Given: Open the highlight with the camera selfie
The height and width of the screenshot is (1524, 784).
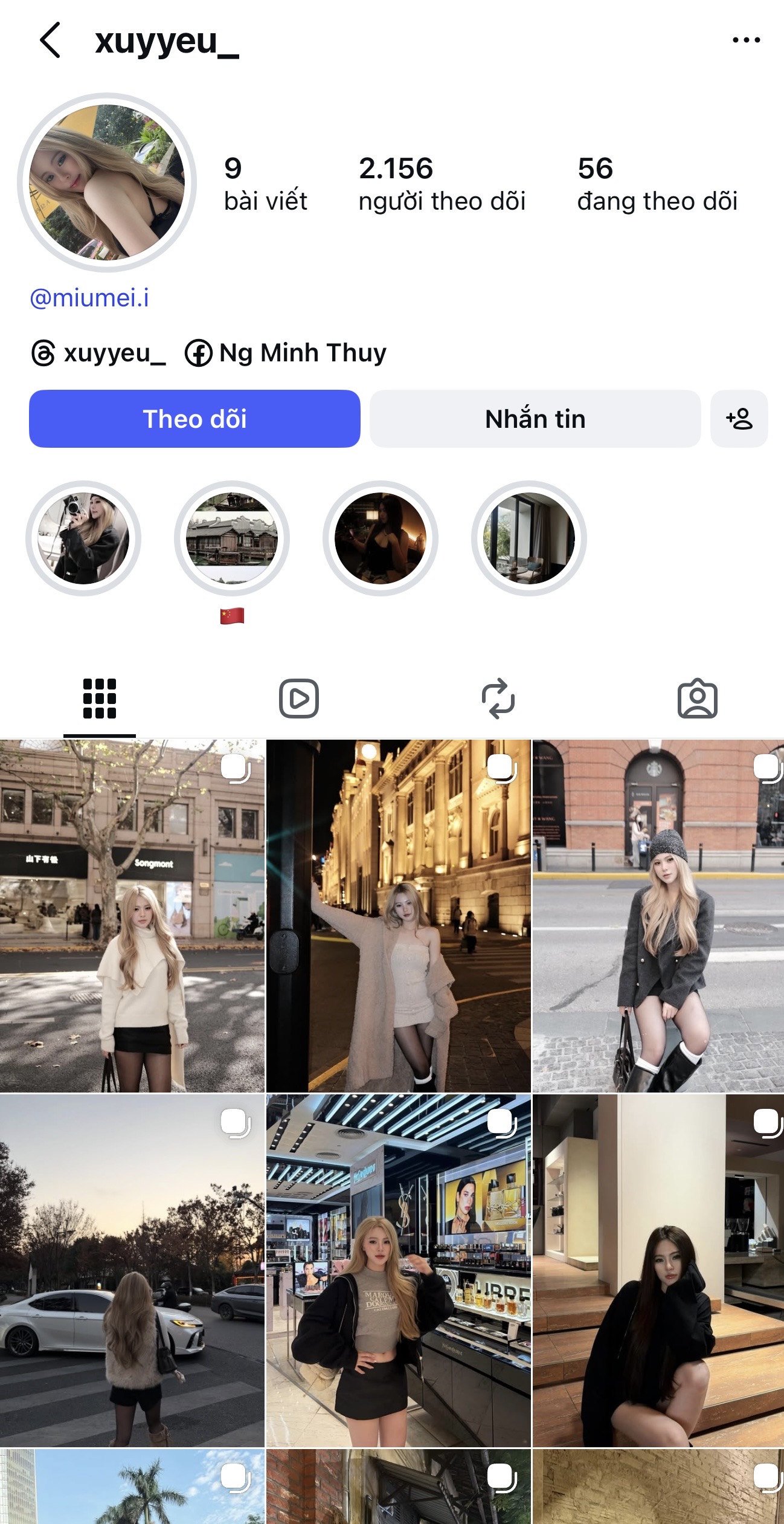Looking at the screenshot, I should click(x=83, y=538).
